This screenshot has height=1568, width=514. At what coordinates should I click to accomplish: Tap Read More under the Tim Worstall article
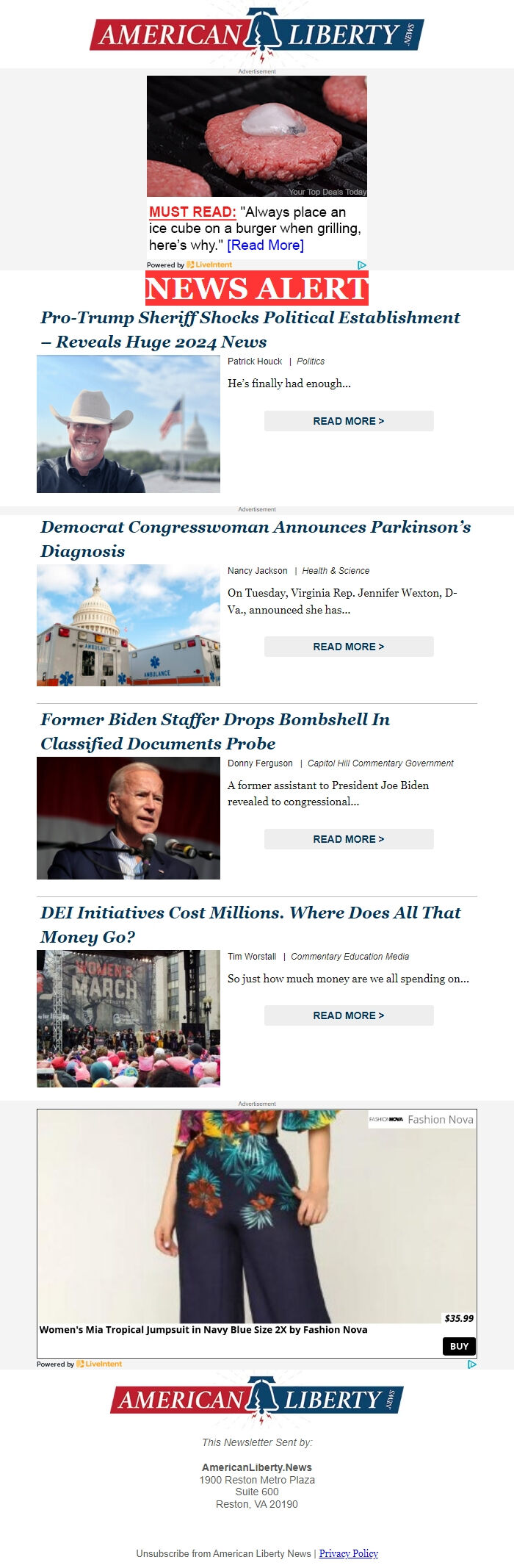[348, 1015]
